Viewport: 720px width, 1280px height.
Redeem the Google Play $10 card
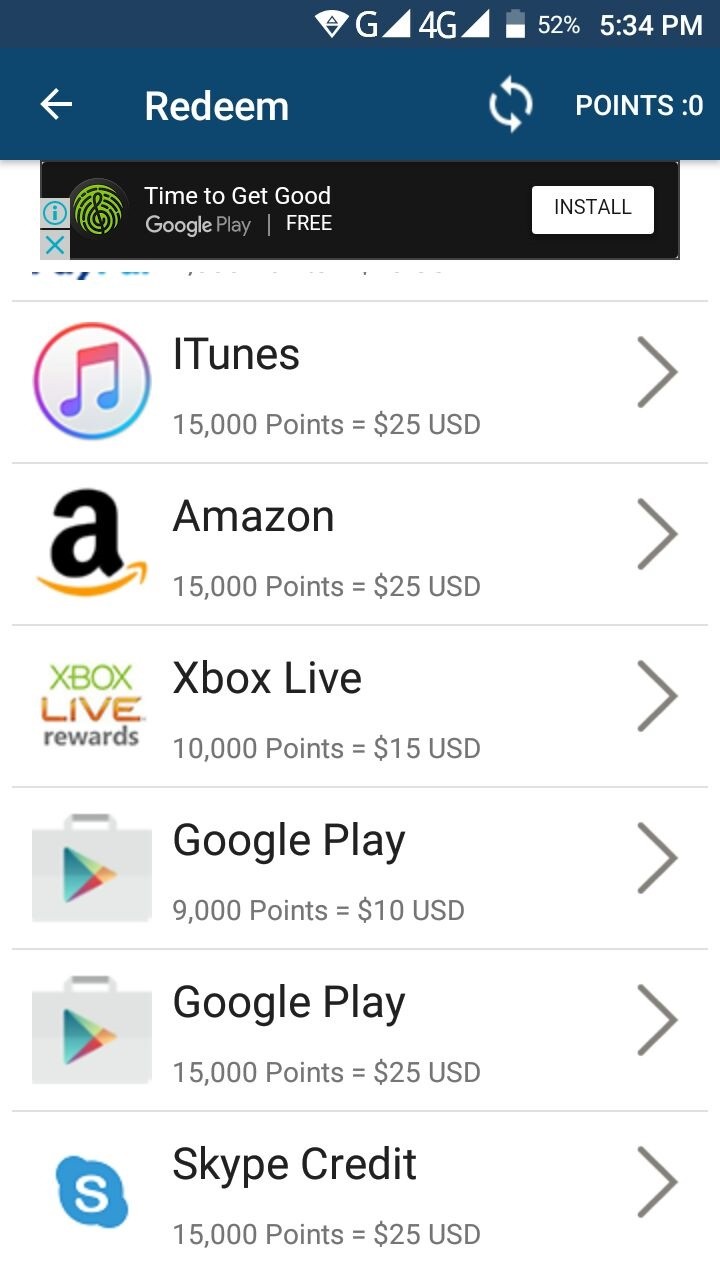point(360,869)
